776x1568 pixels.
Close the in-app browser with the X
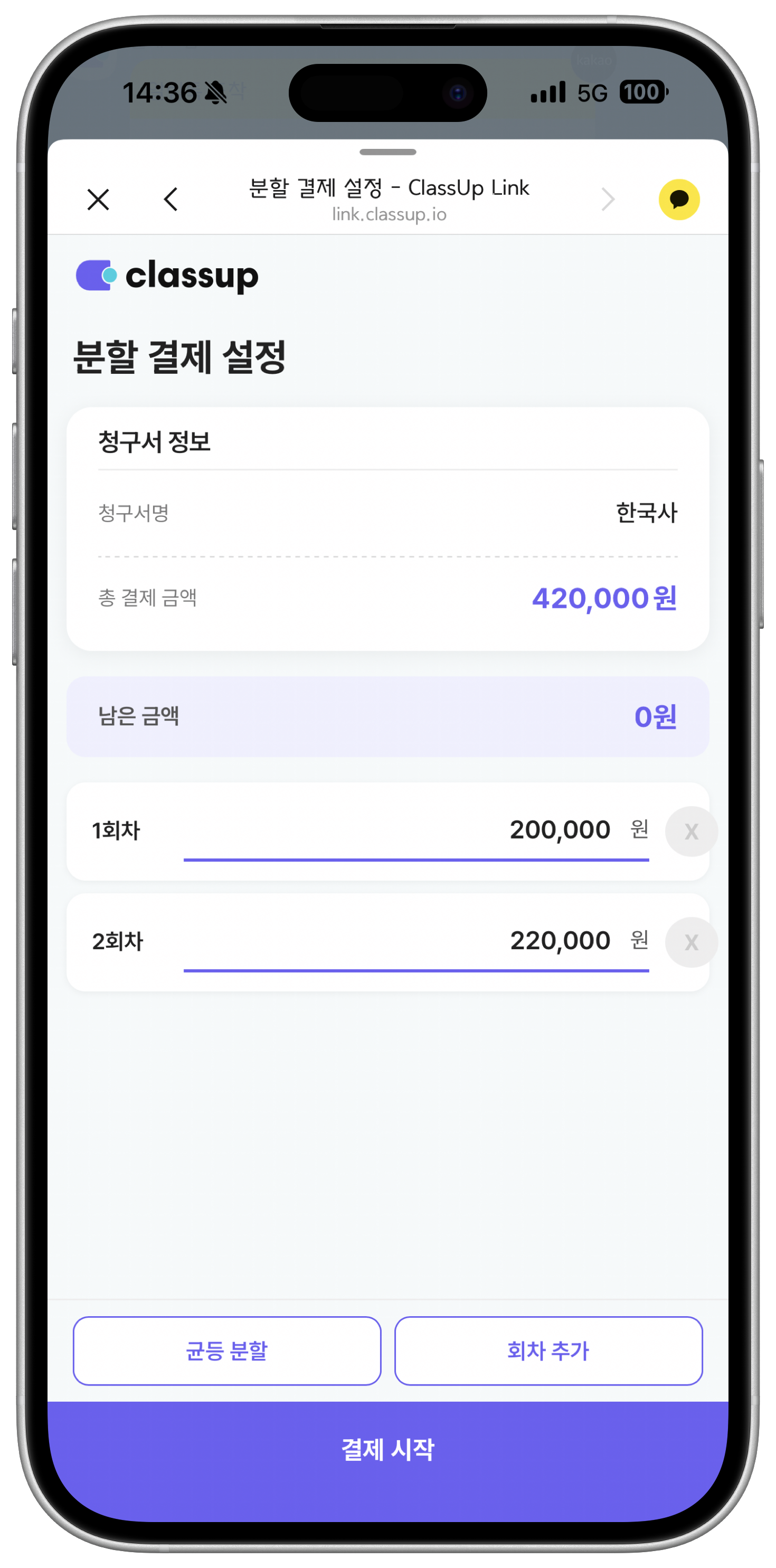98,199
